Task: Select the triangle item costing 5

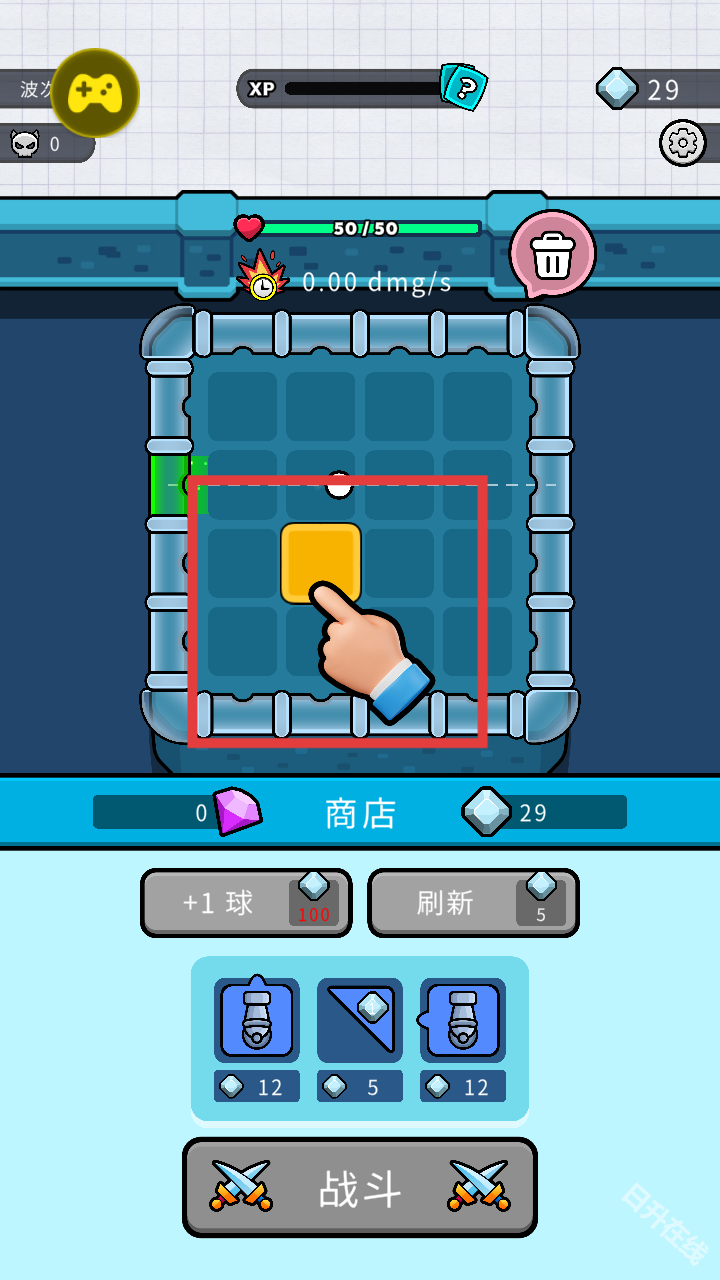Action: tap(360, 1020)
